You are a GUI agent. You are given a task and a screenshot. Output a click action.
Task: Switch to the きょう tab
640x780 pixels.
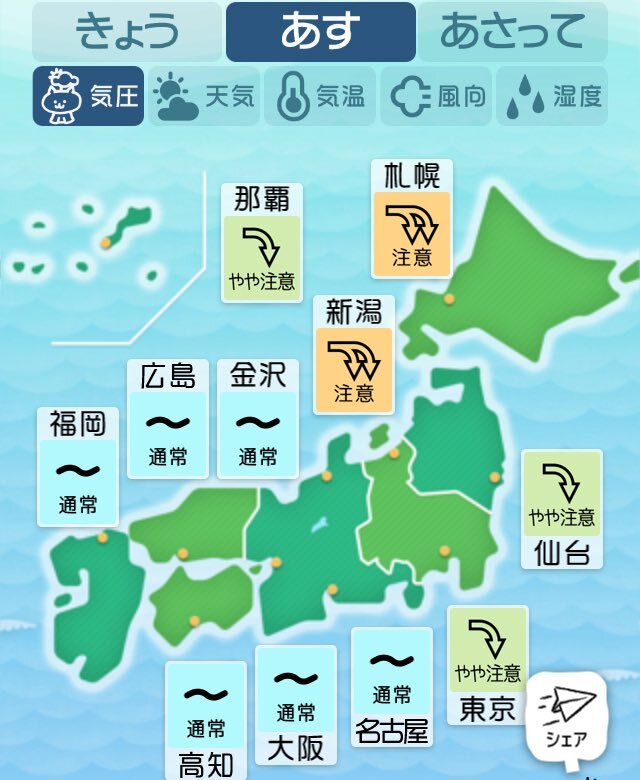pos(126,32)
